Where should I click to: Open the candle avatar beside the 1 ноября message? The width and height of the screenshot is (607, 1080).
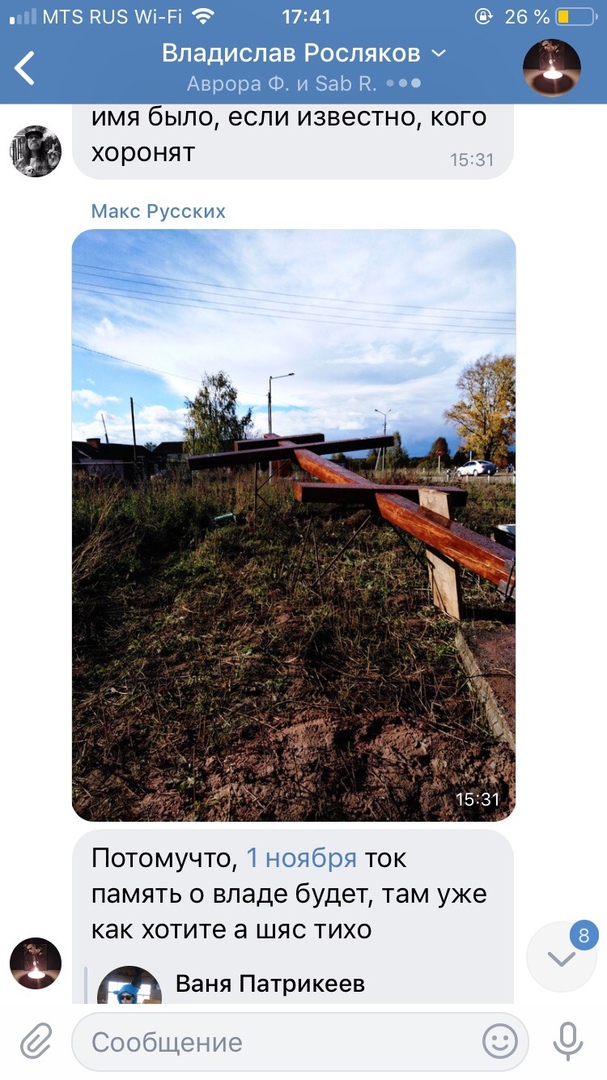[x=36, y=963]
